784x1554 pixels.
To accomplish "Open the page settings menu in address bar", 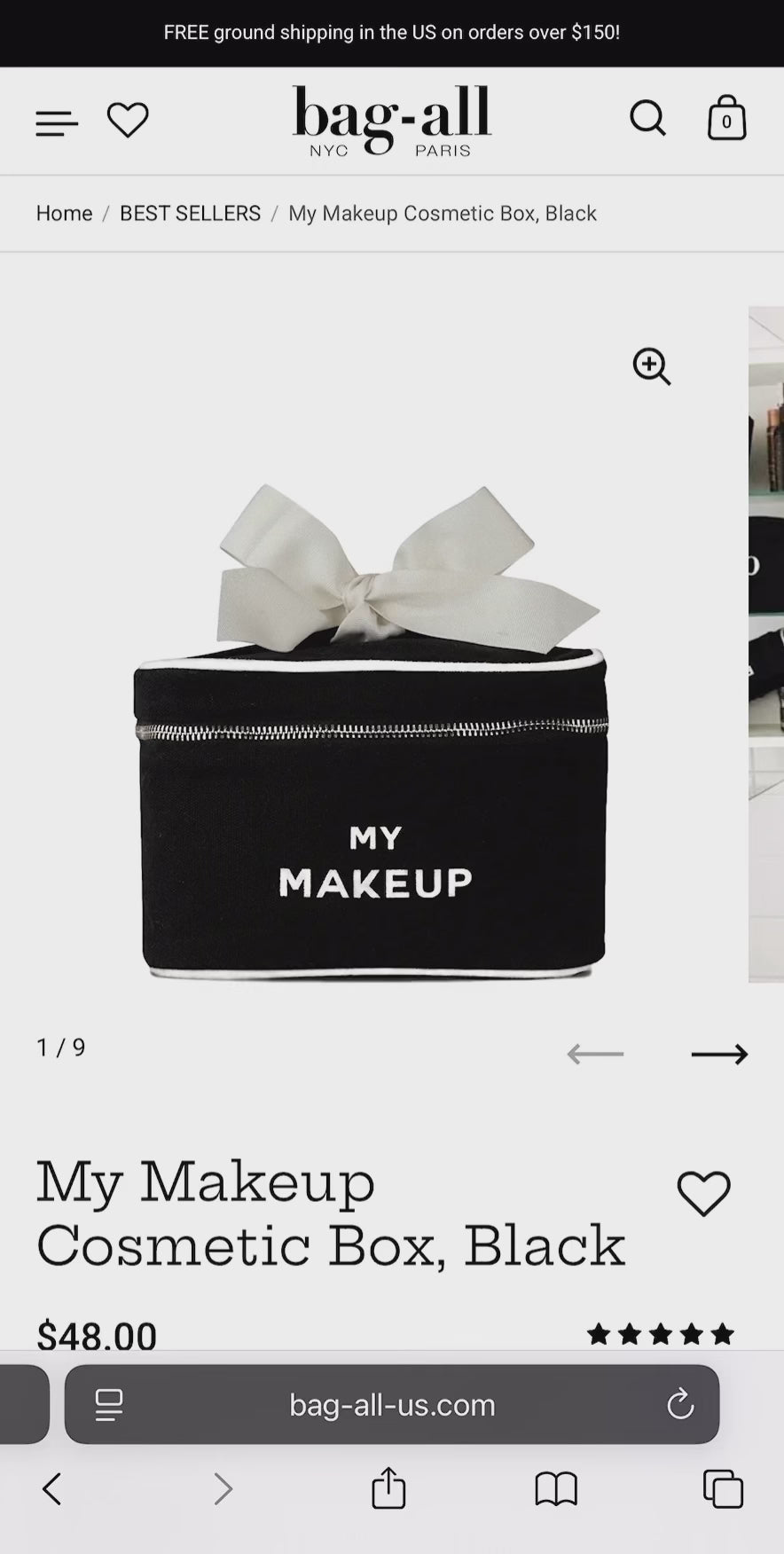I will tap(109, 1404).
